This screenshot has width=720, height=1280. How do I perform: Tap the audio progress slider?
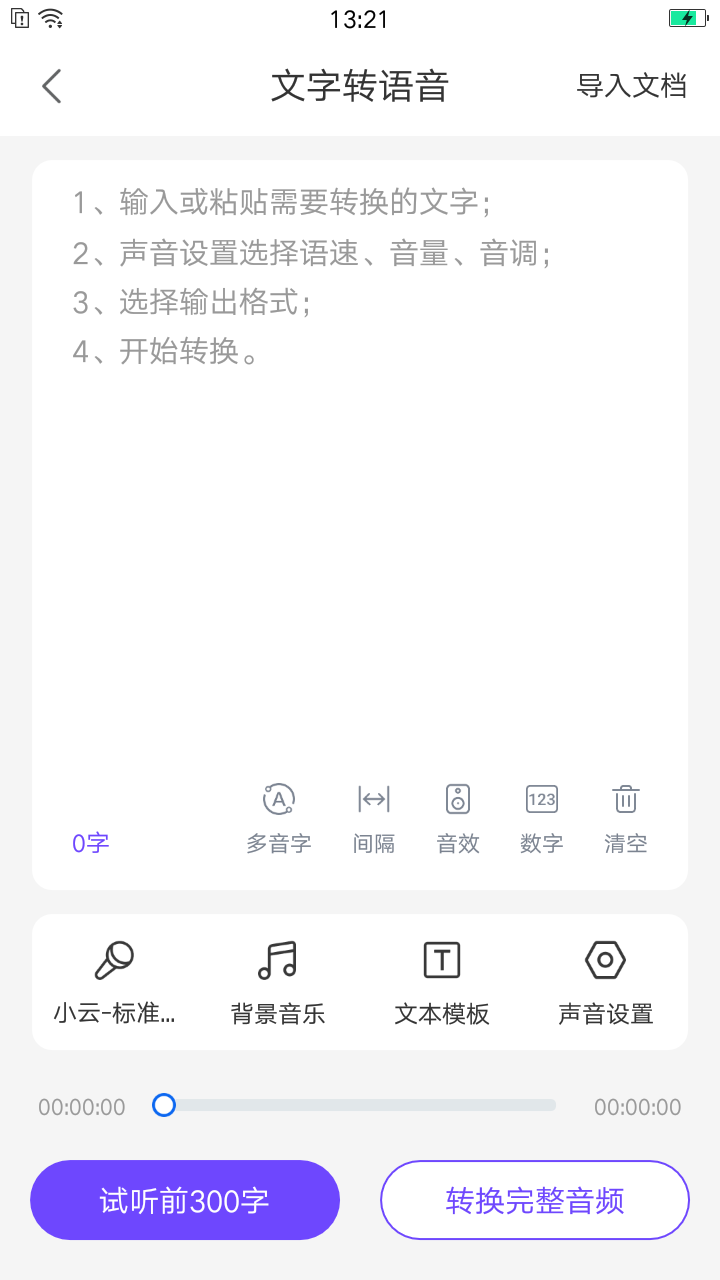click(360, 1105)
